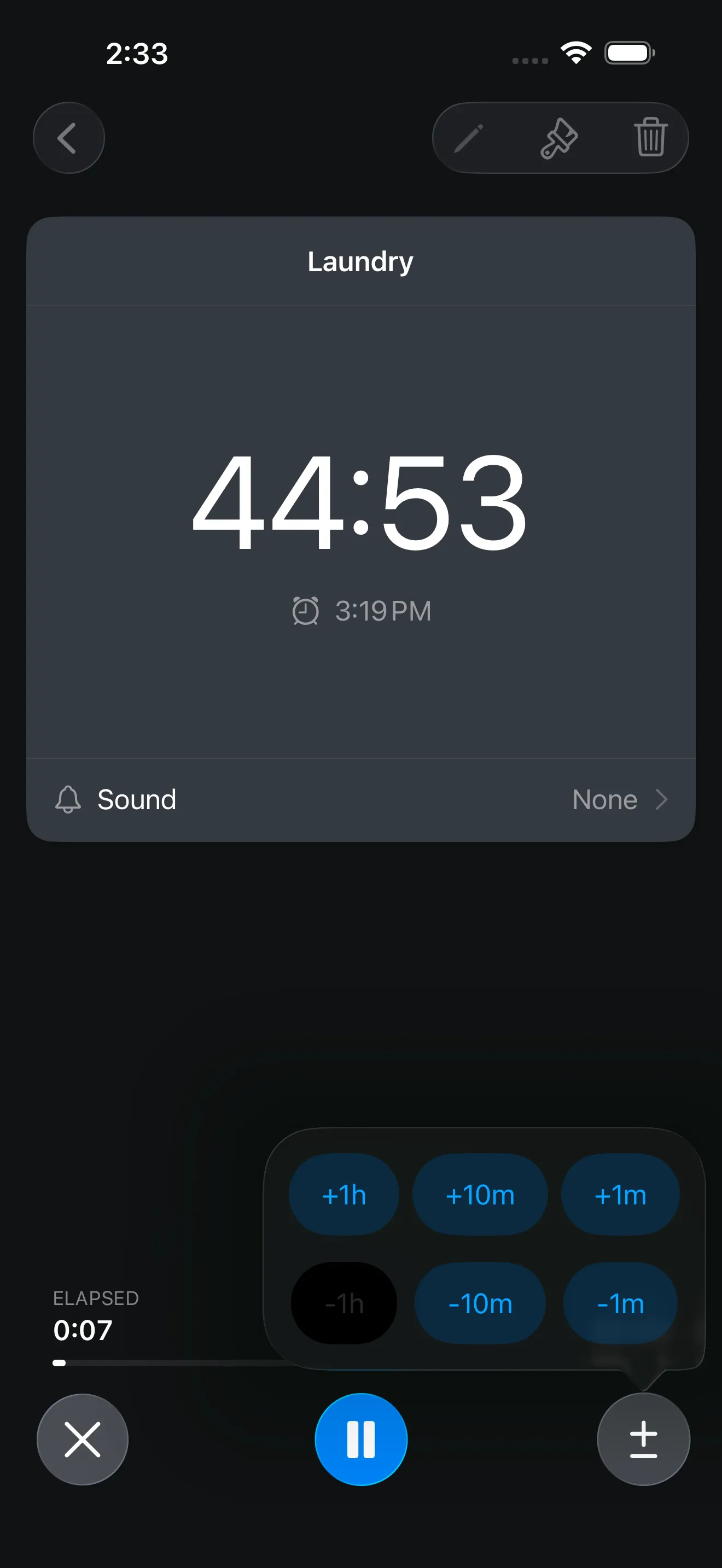The width and height of the screenshot is (722, 1568).
Task: Open the plus-minus time adjustment icon
Action: [x=643, y=1438]
